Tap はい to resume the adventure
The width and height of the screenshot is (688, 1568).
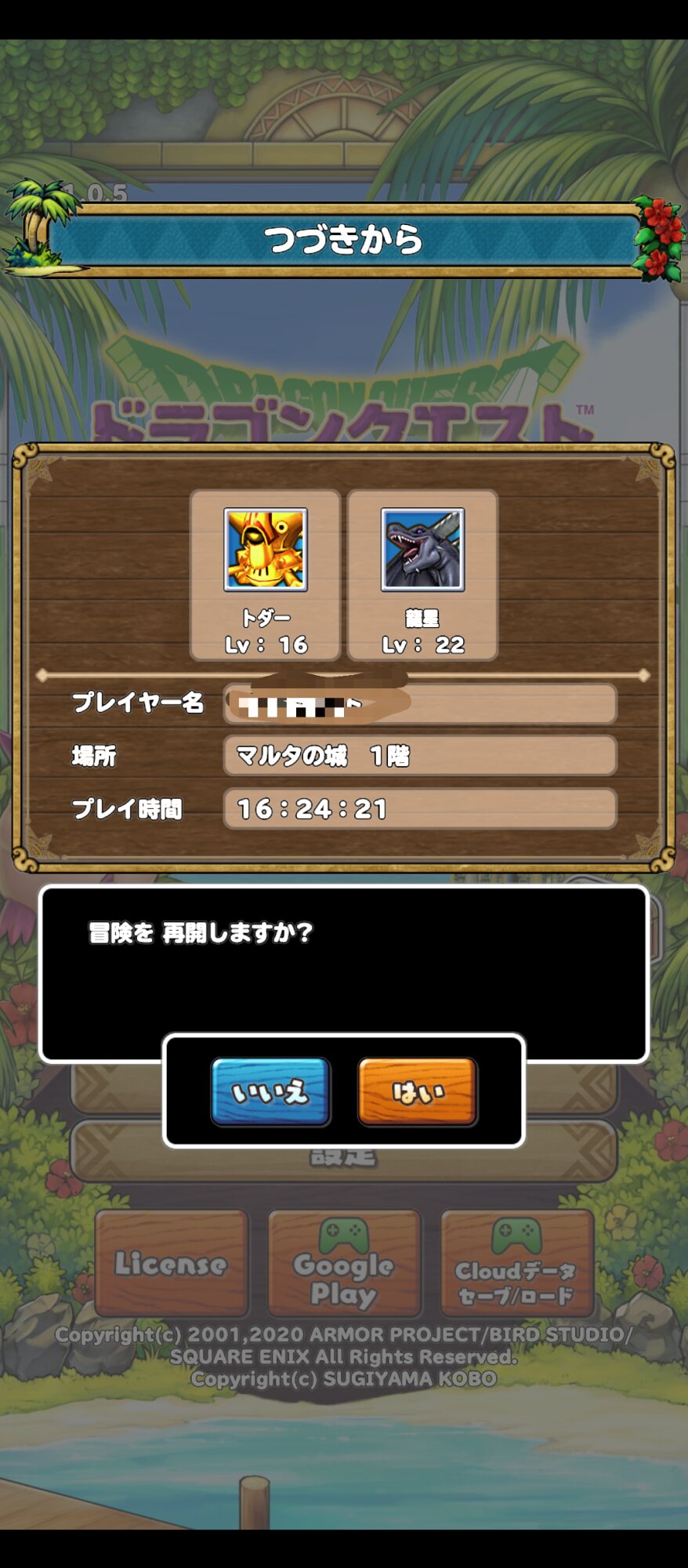[417, 1092]
